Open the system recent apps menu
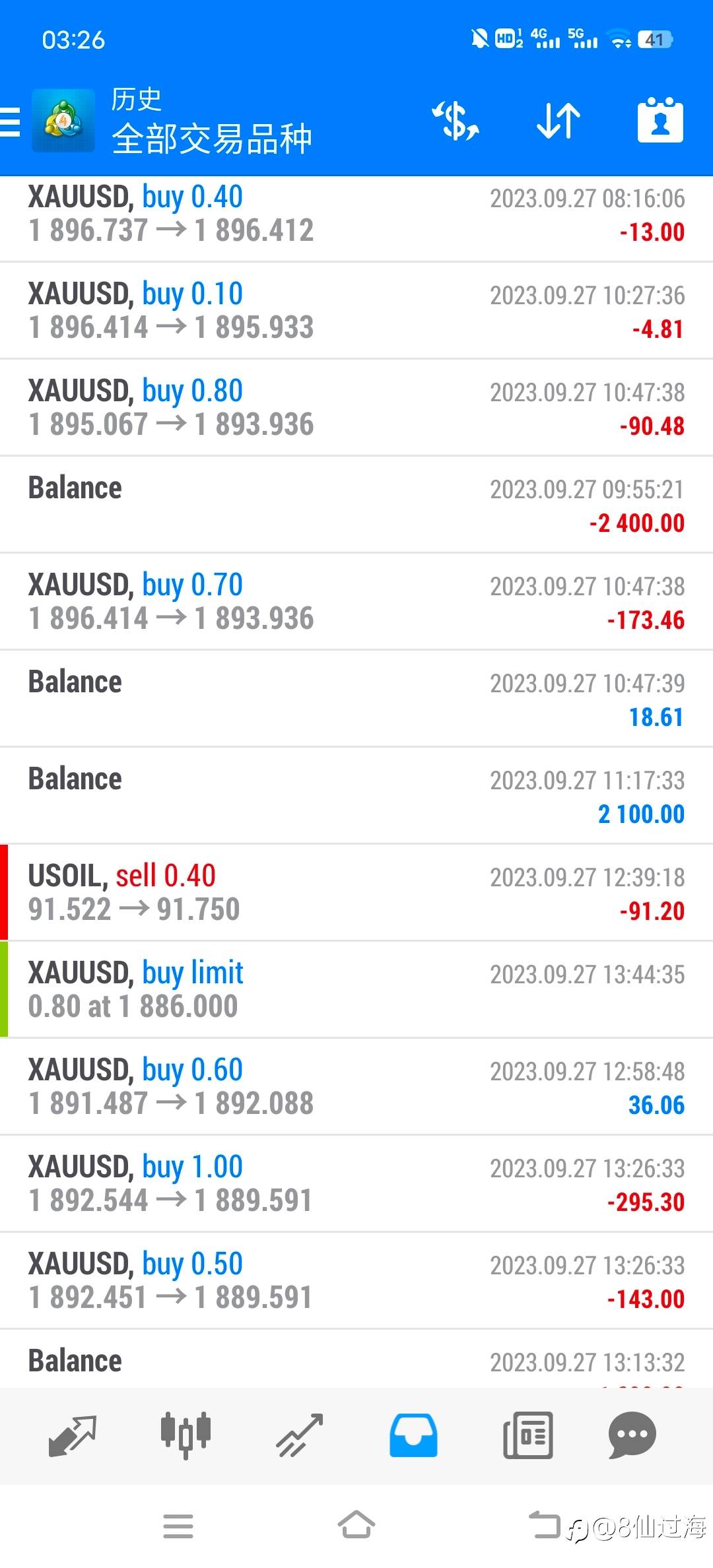 (178, 1526)
